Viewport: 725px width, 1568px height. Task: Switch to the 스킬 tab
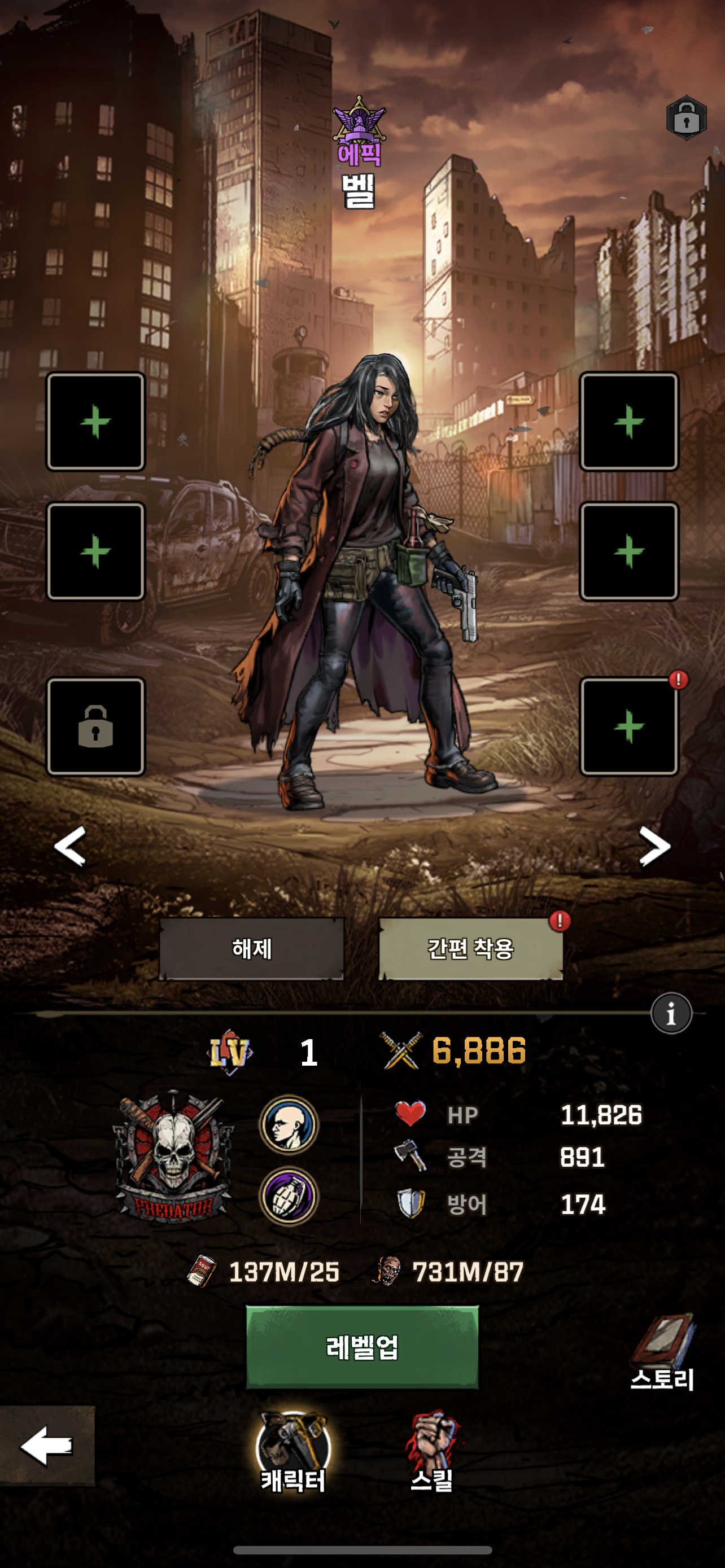tap(432, 1452)
